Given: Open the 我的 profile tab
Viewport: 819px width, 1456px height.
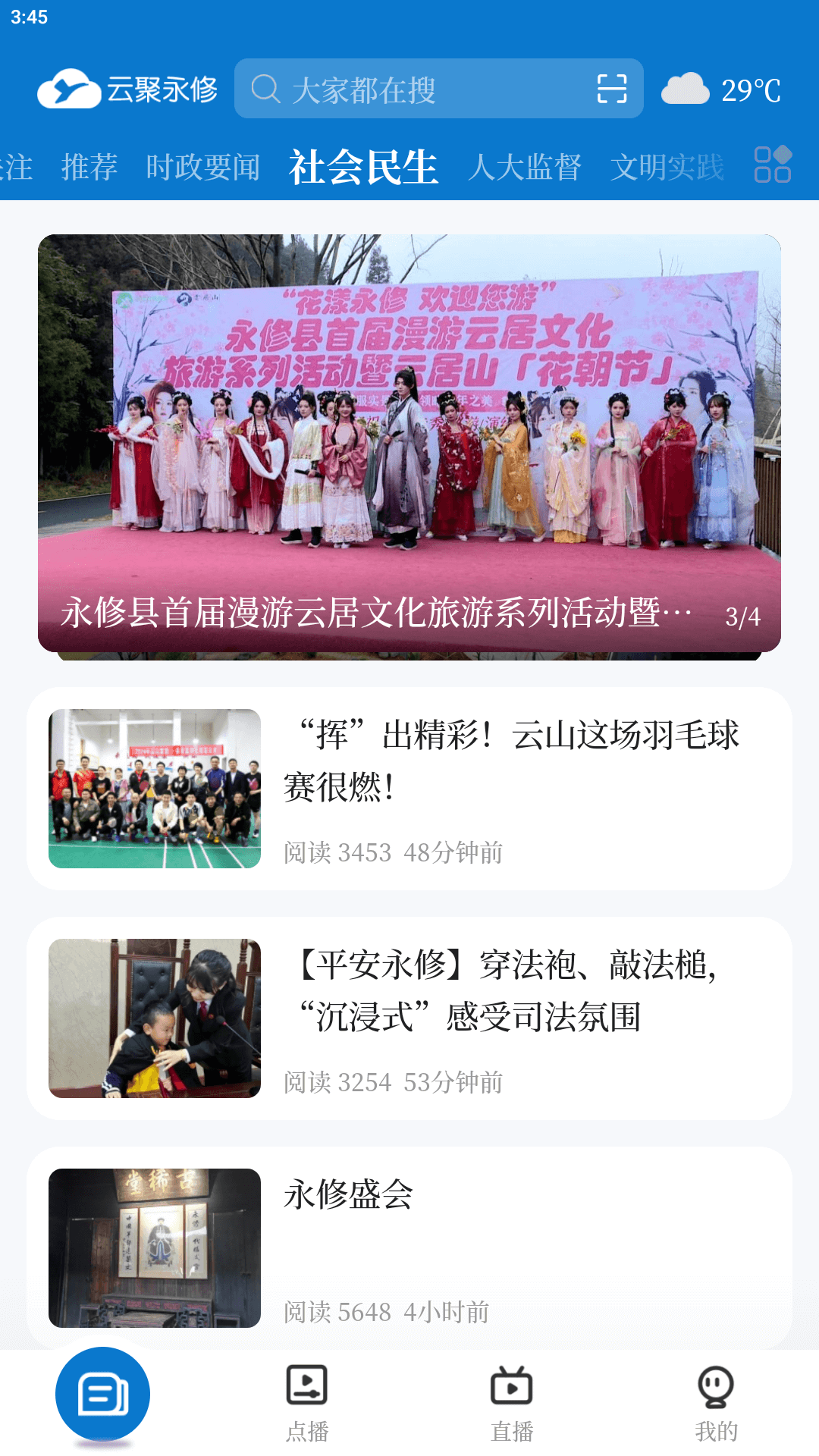Looking at the screenshot, I should (x=716, y=1403).
